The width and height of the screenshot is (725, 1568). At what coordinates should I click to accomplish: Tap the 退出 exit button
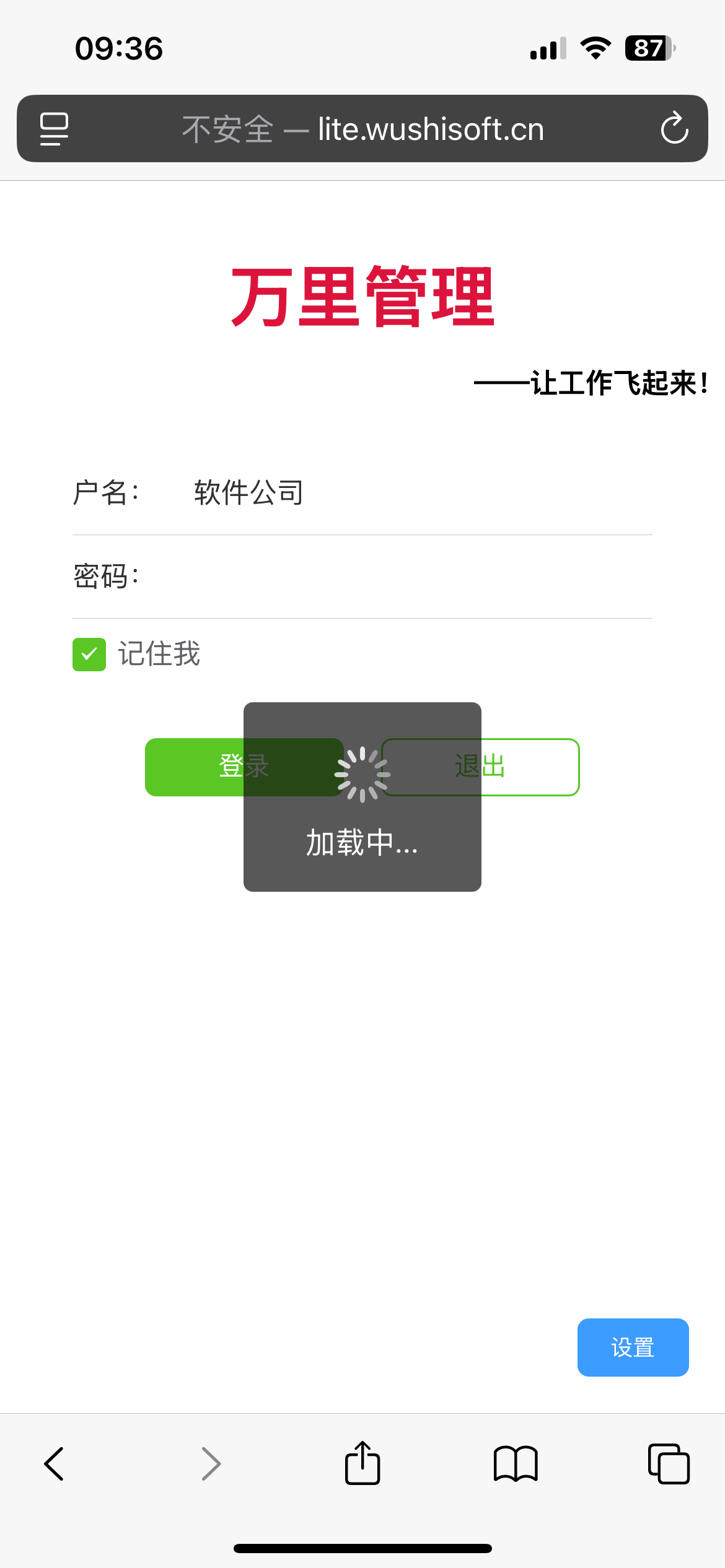click(480, 767)
